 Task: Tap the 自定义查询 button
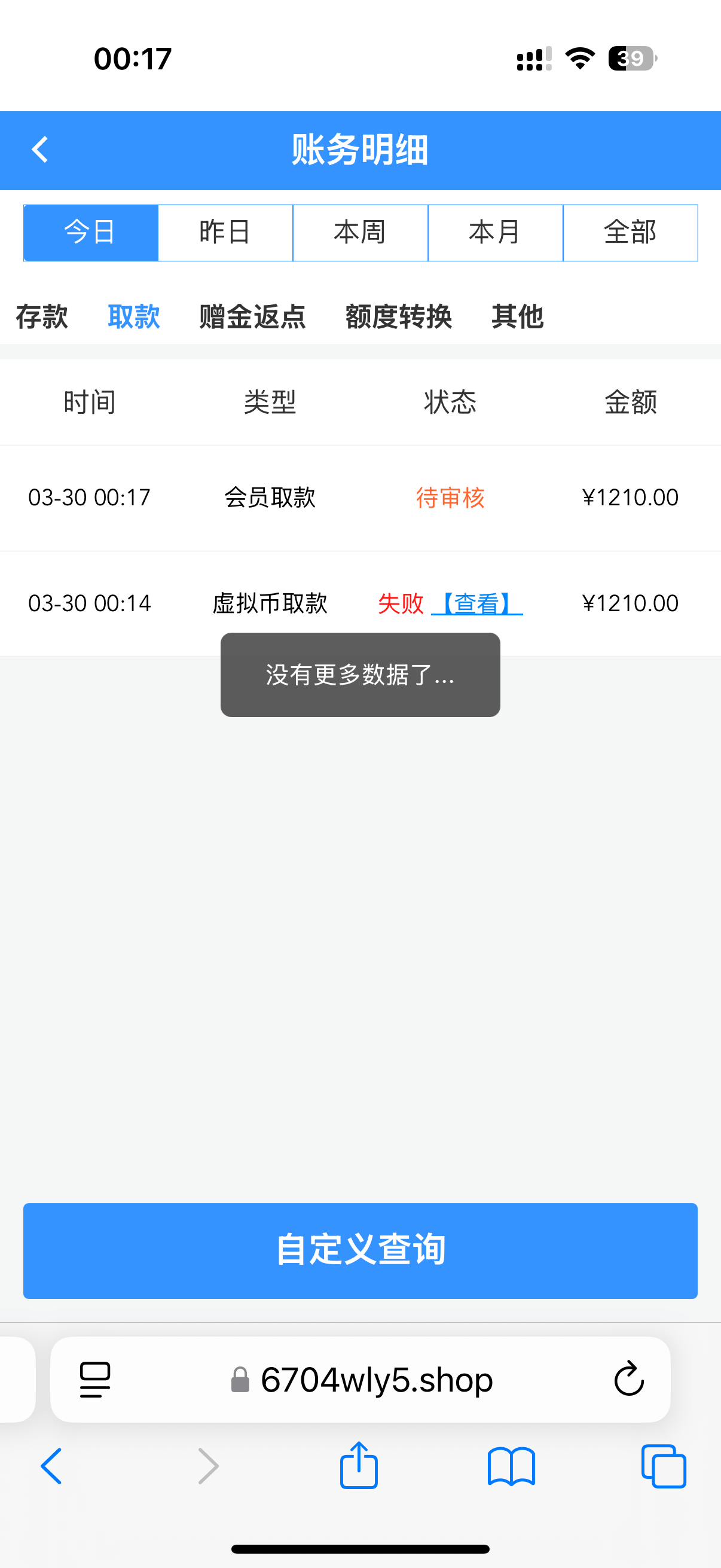pyautogui.click(x=360, y=1251)
